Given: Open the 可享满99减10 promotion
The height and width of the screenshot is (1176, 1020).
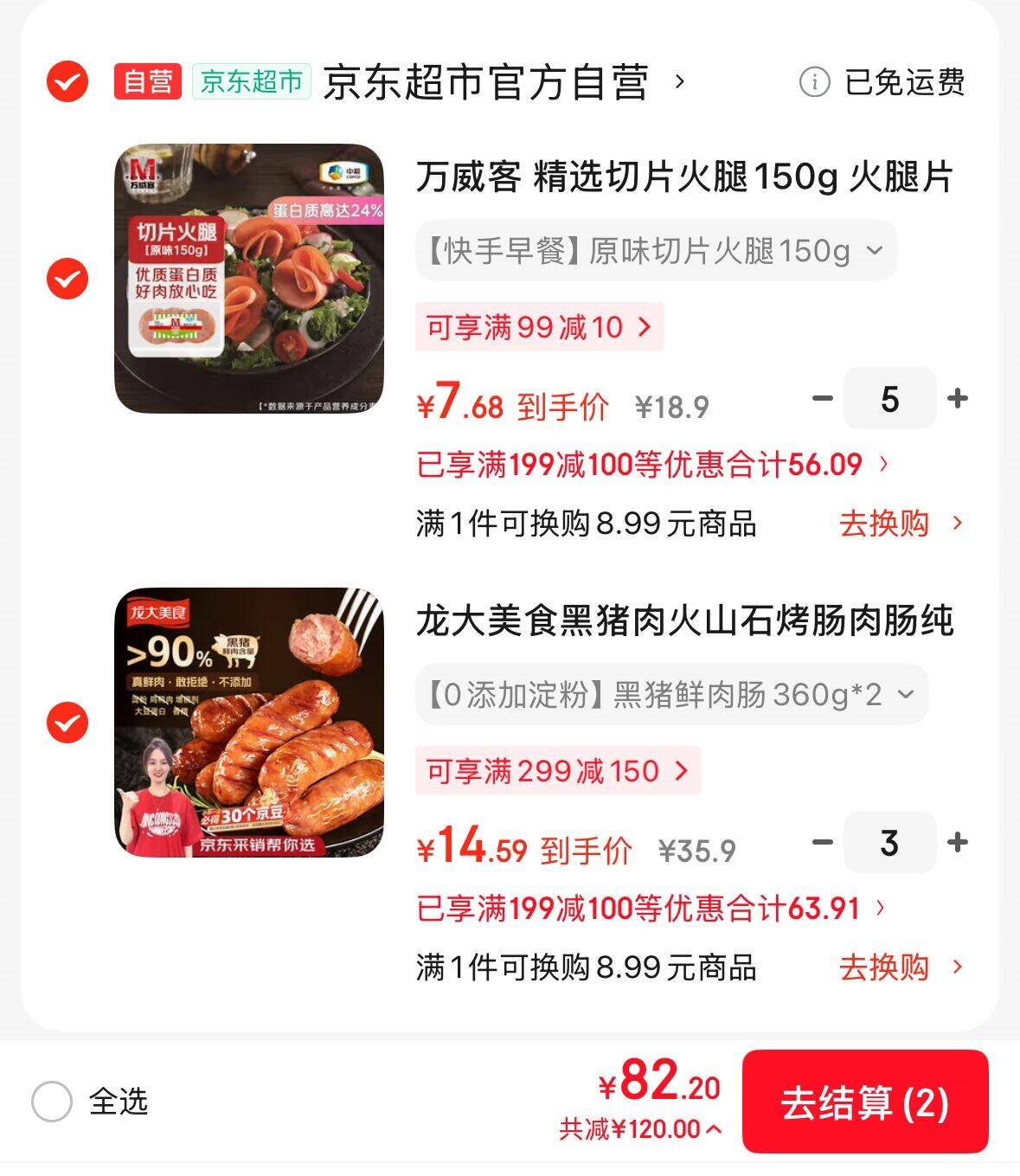Looking at the screenshot, I should point(539,327).
